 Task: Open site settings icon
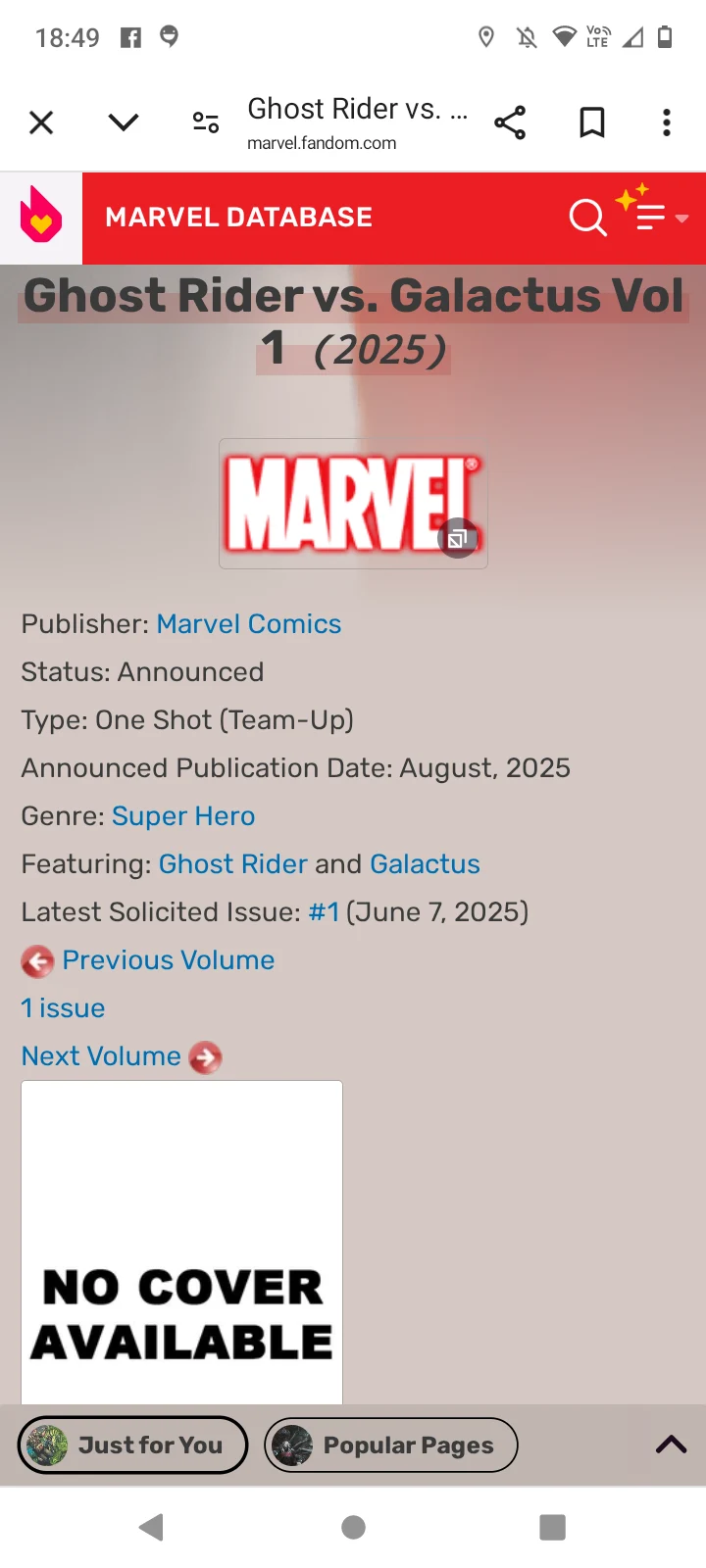tap(205, 122)
